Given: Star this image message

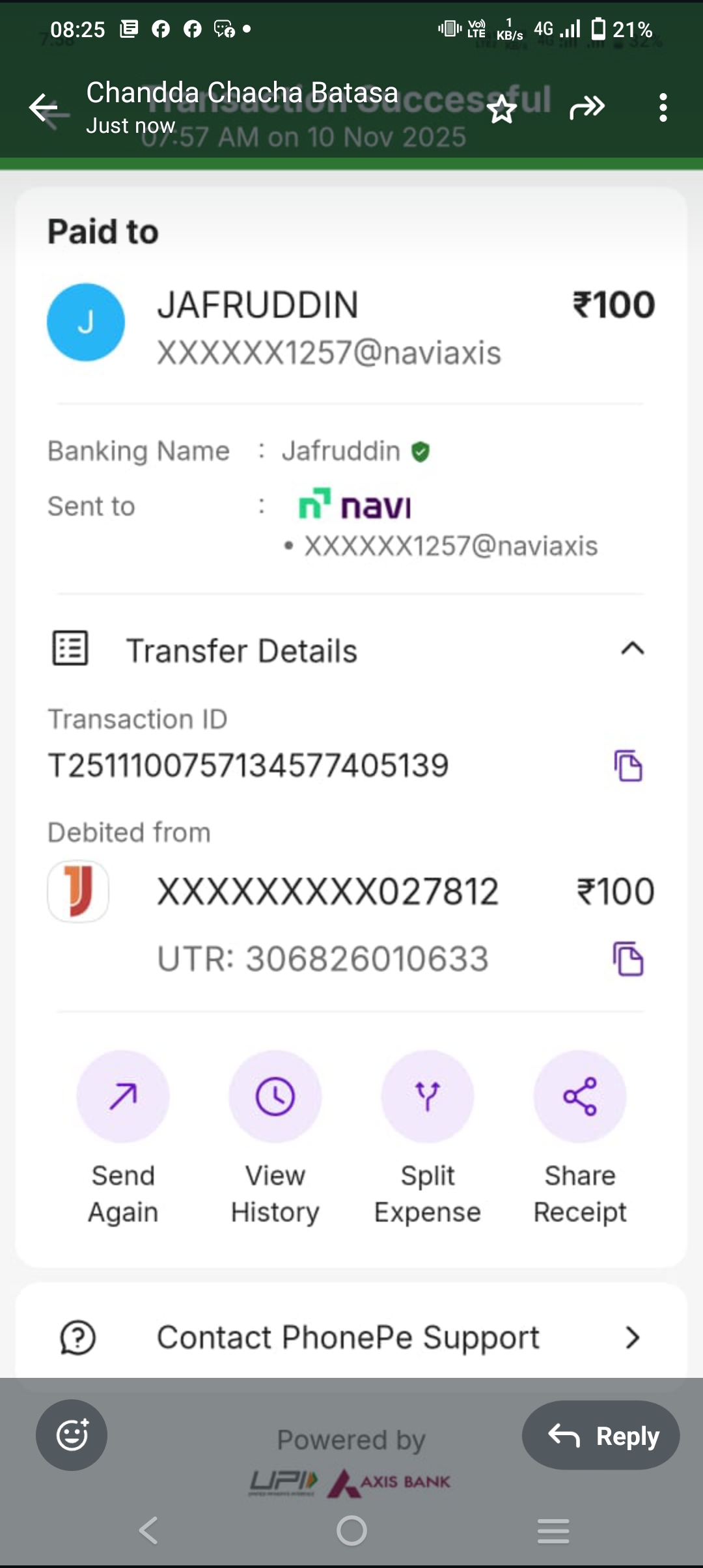Looking at the screenshot, I should [x=502, y=109].
